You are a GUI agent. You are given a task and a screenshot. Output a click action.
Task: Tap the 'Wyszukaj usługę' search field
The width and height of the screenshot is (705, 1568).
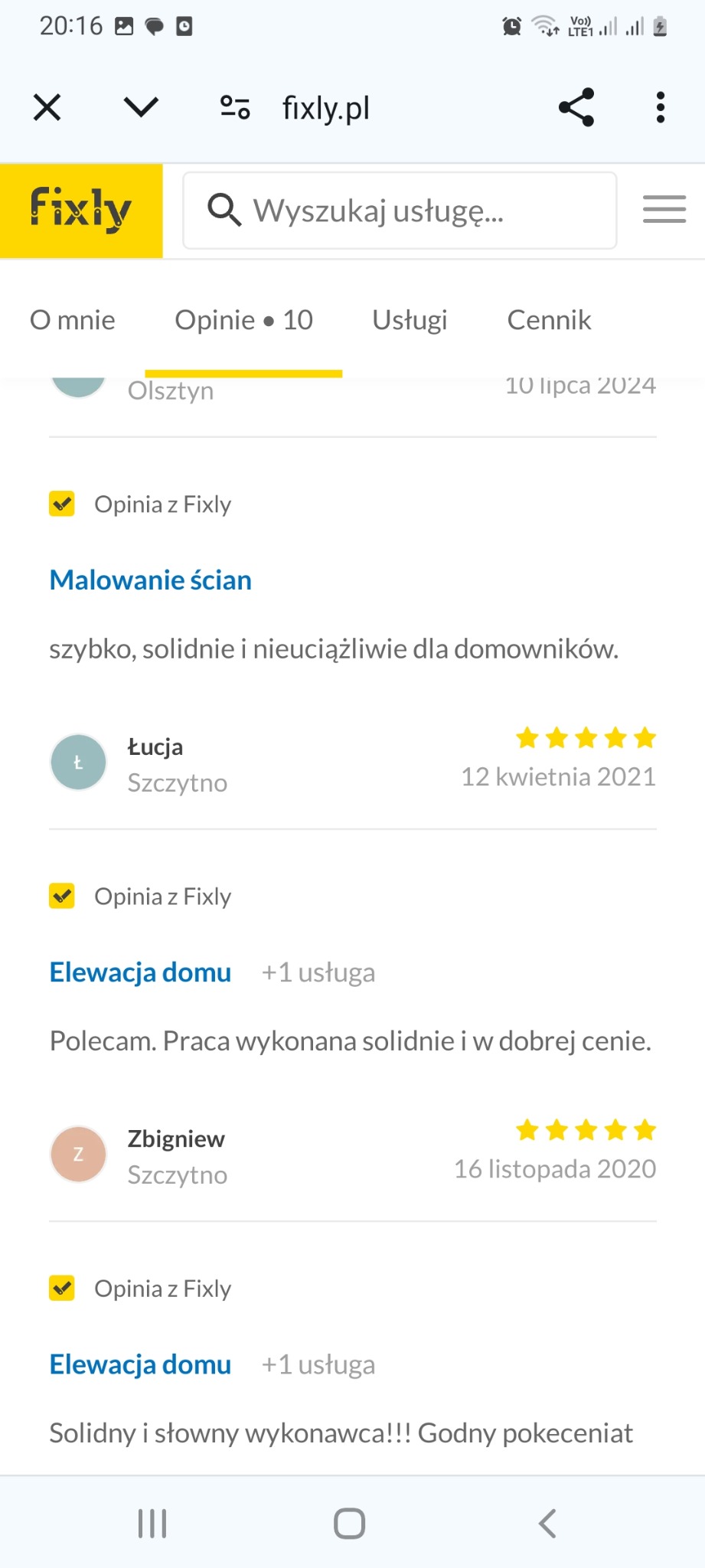(399, 209)
